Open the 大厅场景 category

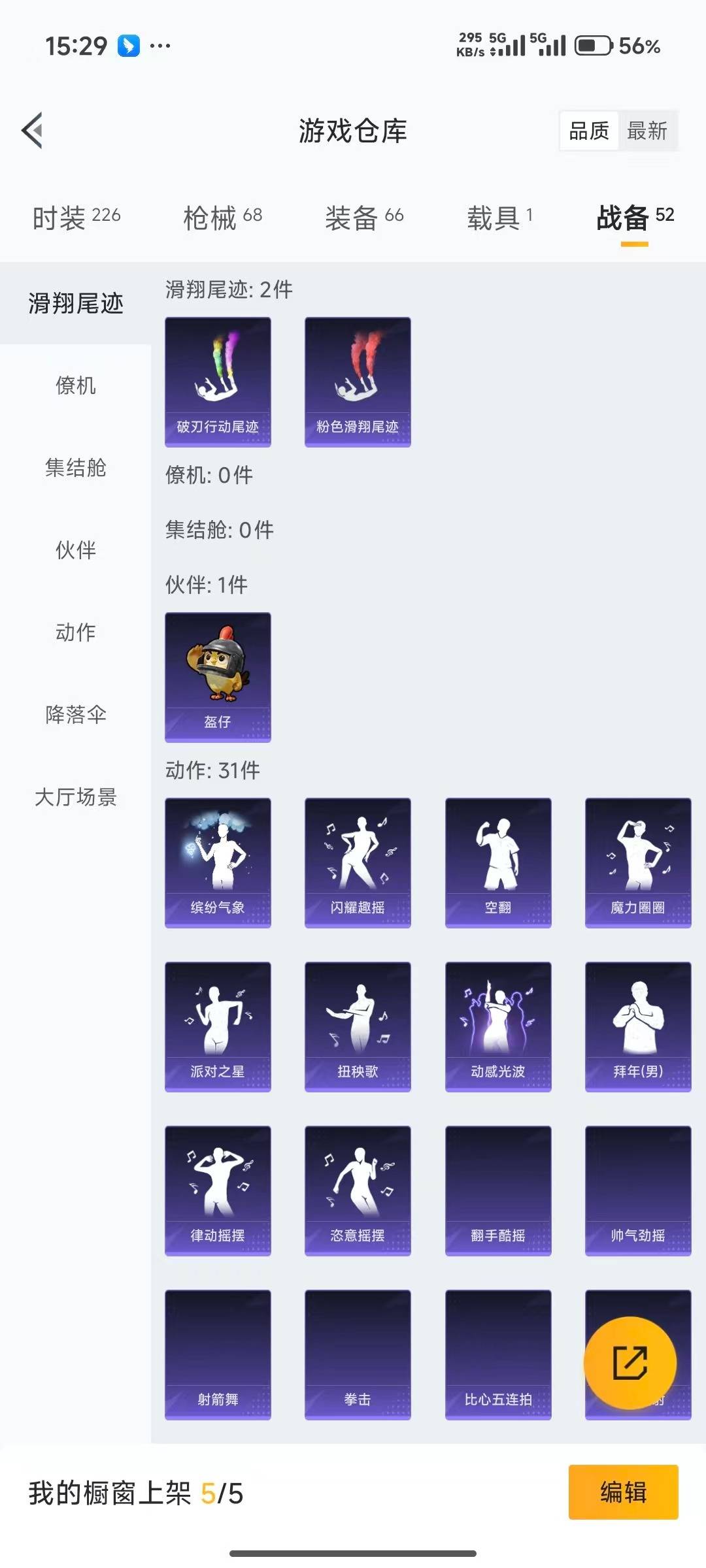[x=75, y=797]
